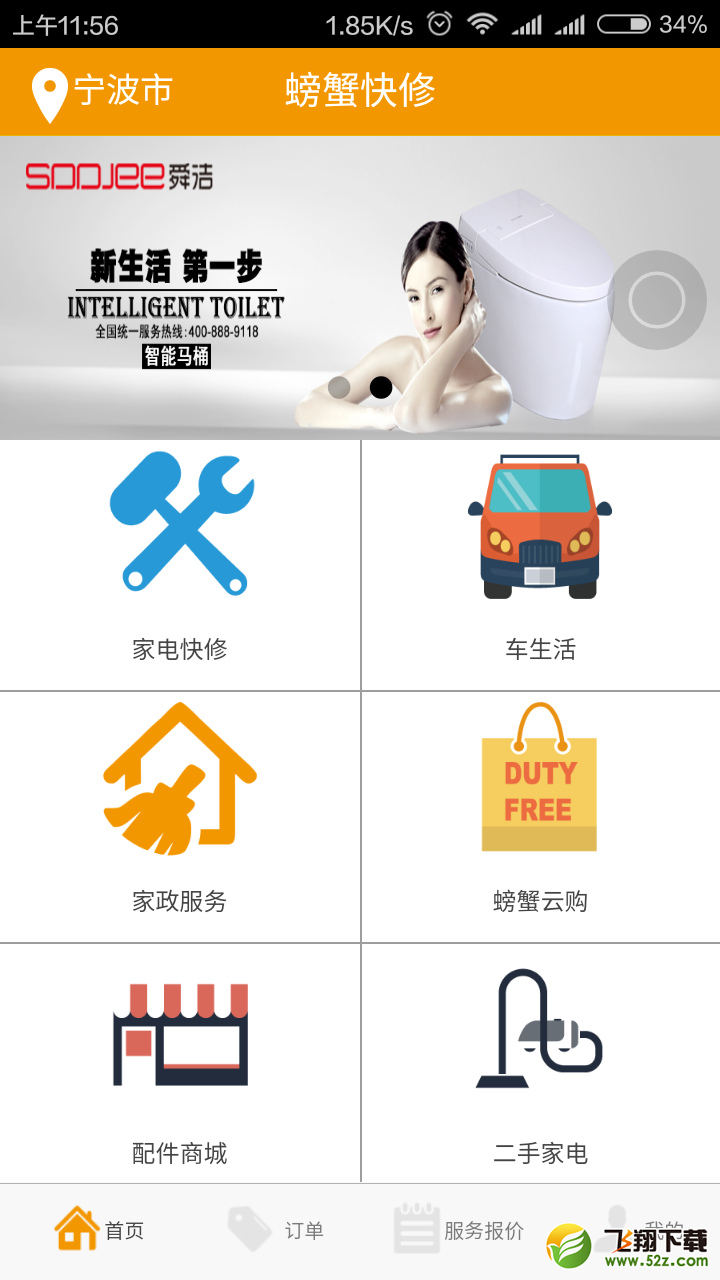Open the 车生活 car section
The width and height of the screenshot is (720, 1280).
click(541, 565)
